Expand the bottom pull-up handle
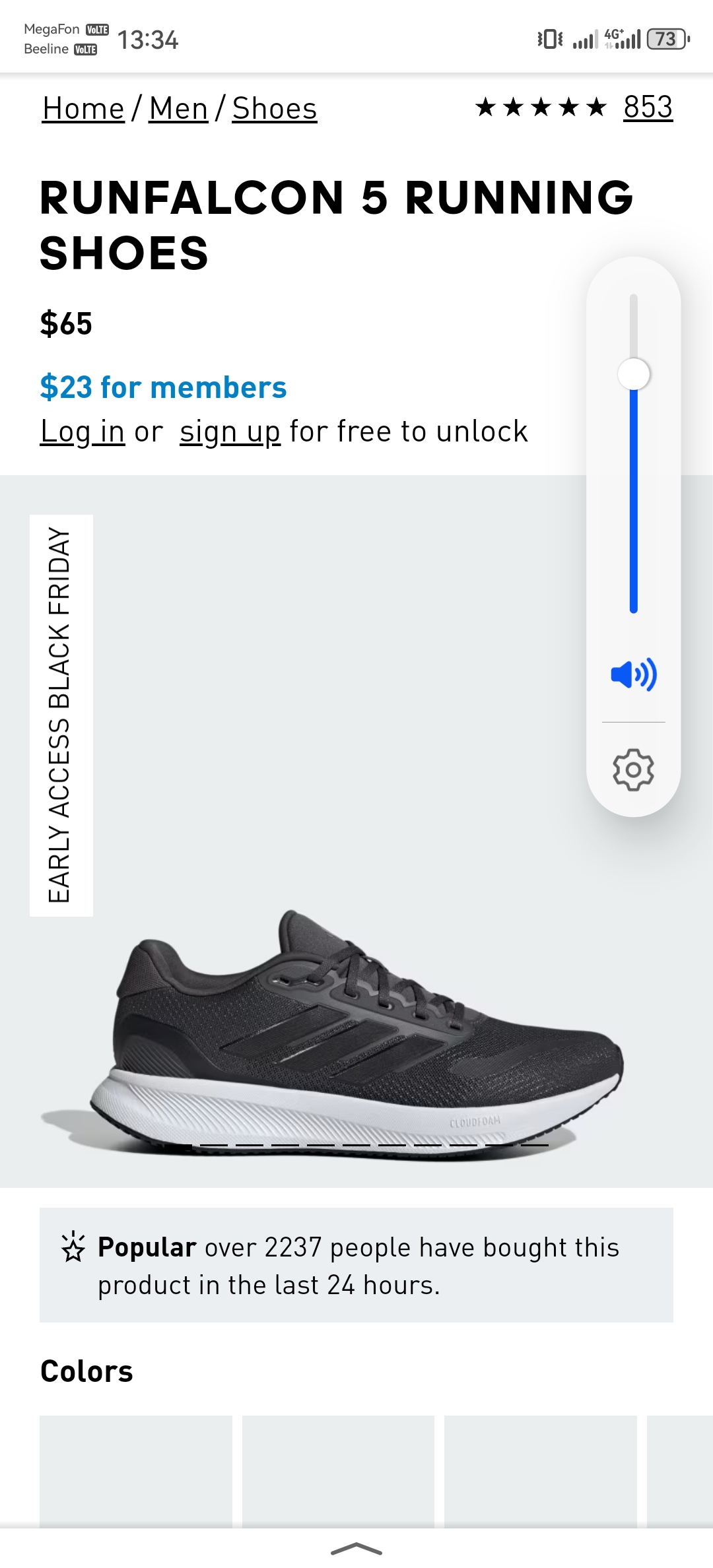This screenshot has height=1568, width=713. [x=356, y=1548]
